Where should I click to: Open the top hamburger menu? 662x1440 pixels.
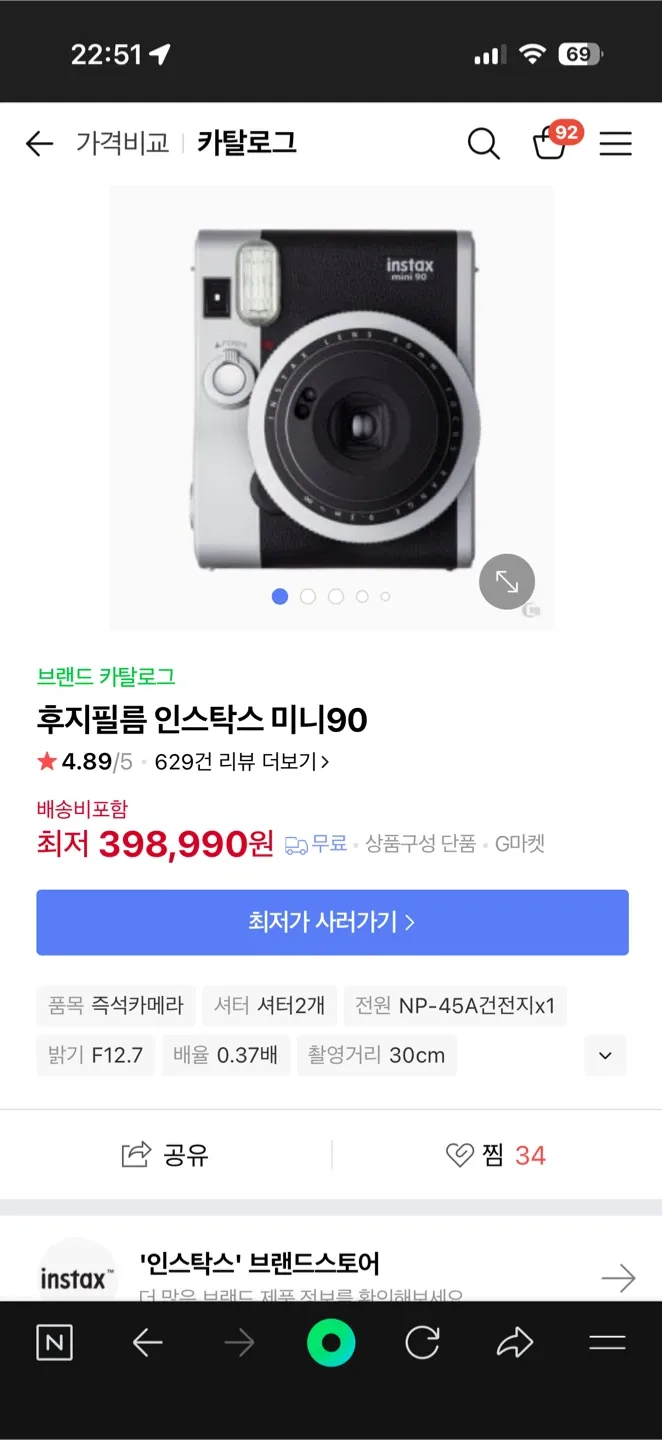click(x=615, y=144)
